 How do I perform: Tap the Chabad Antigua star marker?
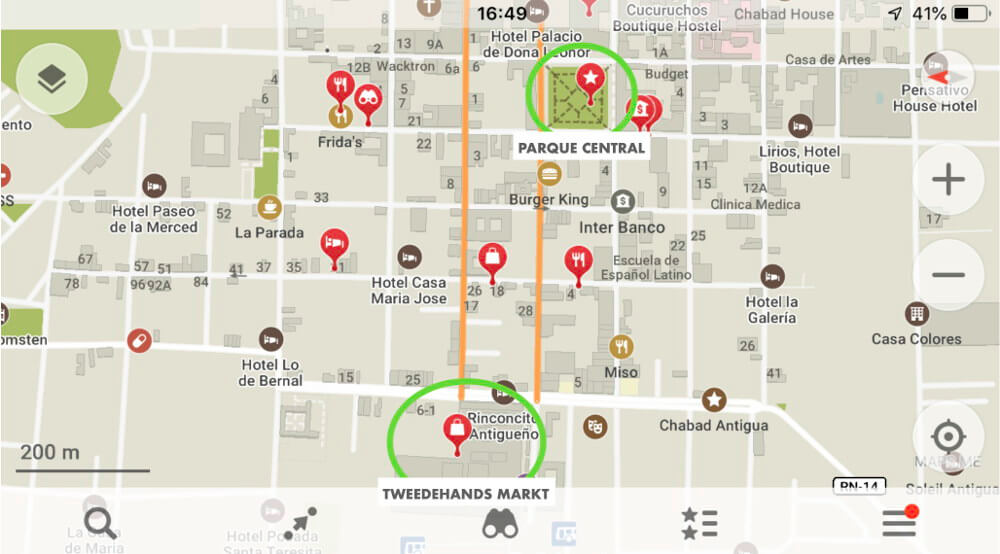[x=714, y=400]
